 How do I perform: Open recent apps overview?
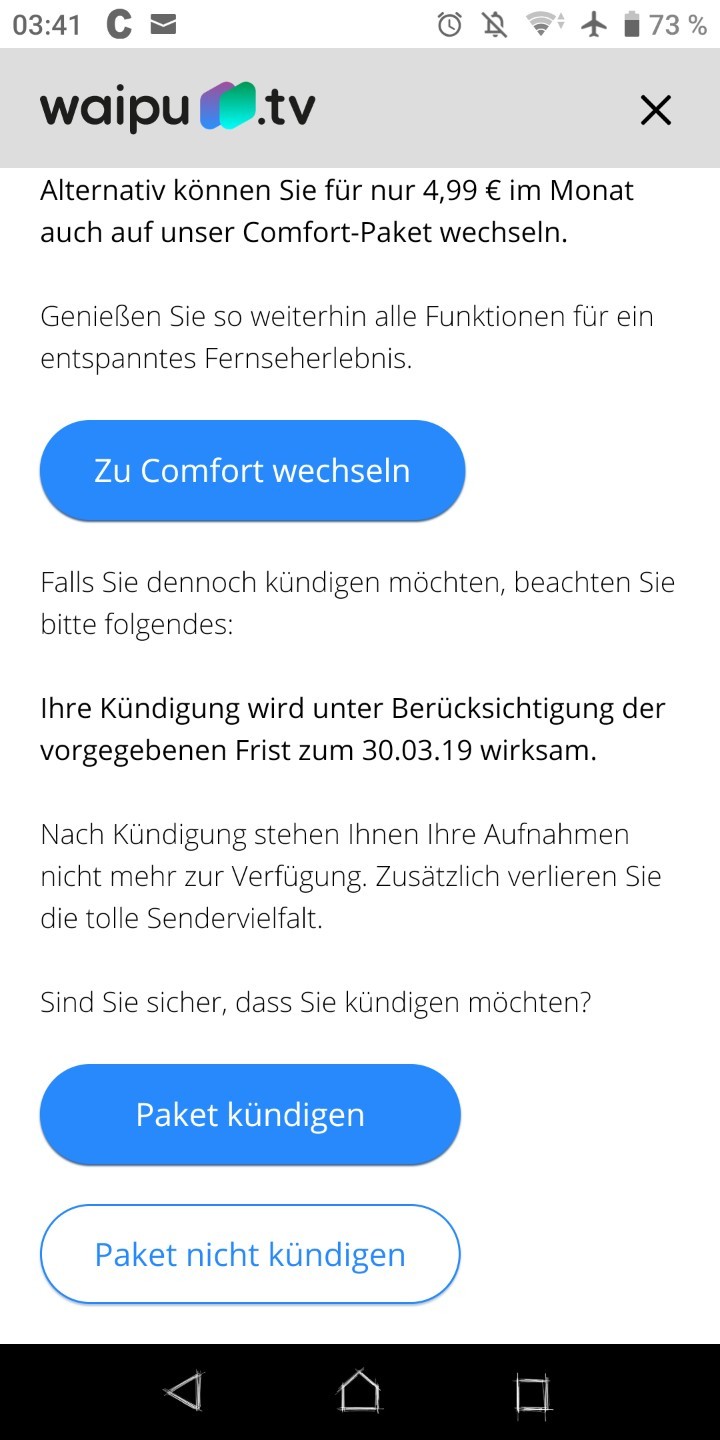533,1392
